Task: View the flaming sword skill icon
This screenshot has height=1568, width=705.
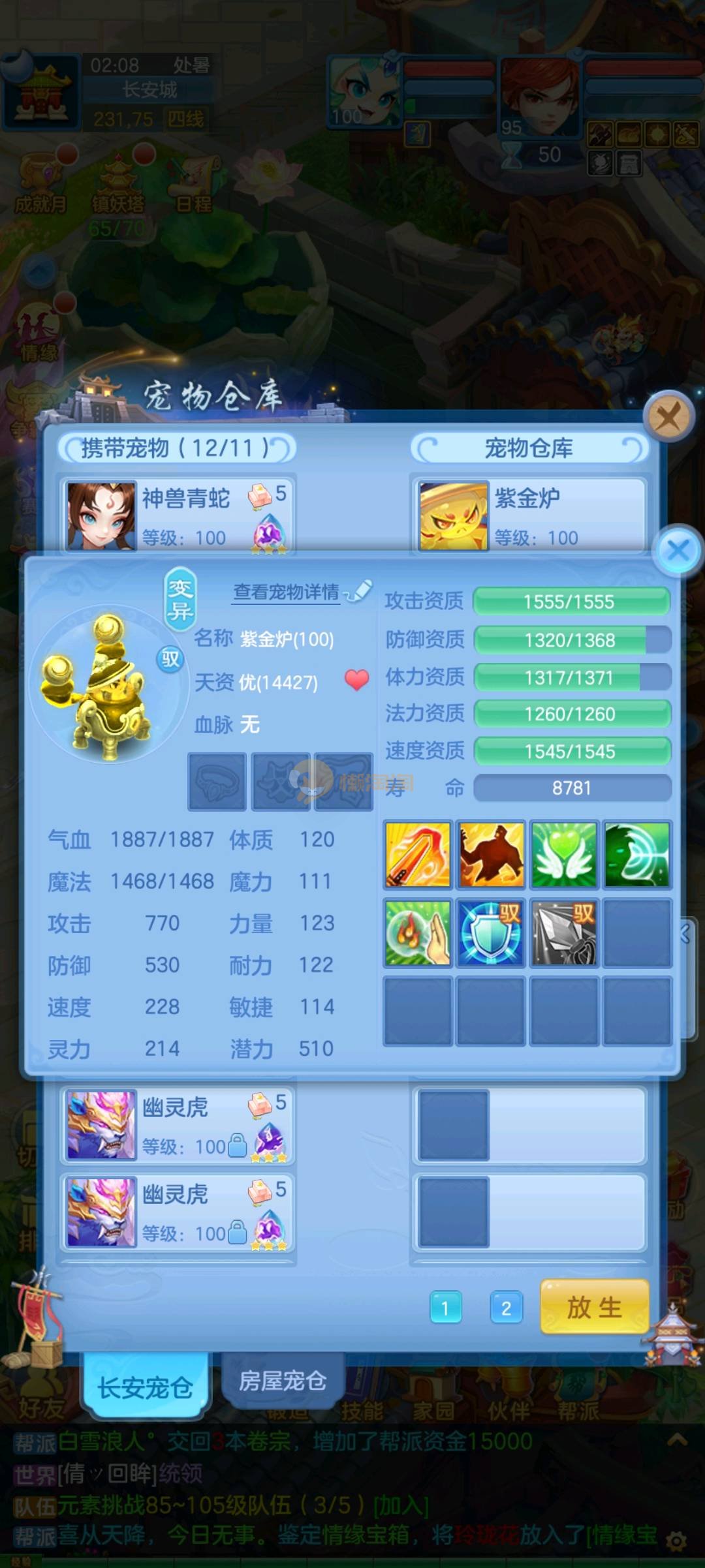Action: click(x=418, y=854)
